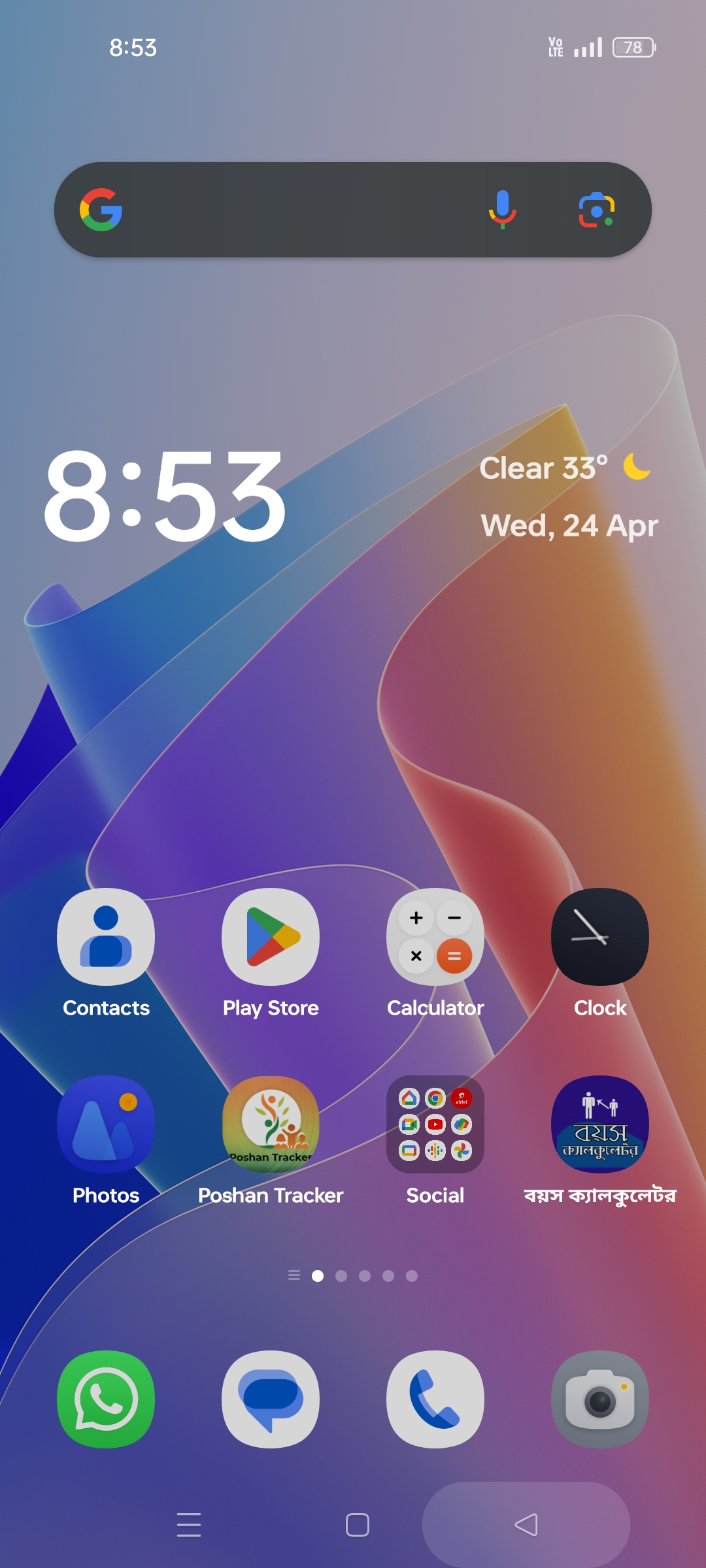Expand the Social folder
This screenshot has height=1568, width=706.
point(435,1124)
